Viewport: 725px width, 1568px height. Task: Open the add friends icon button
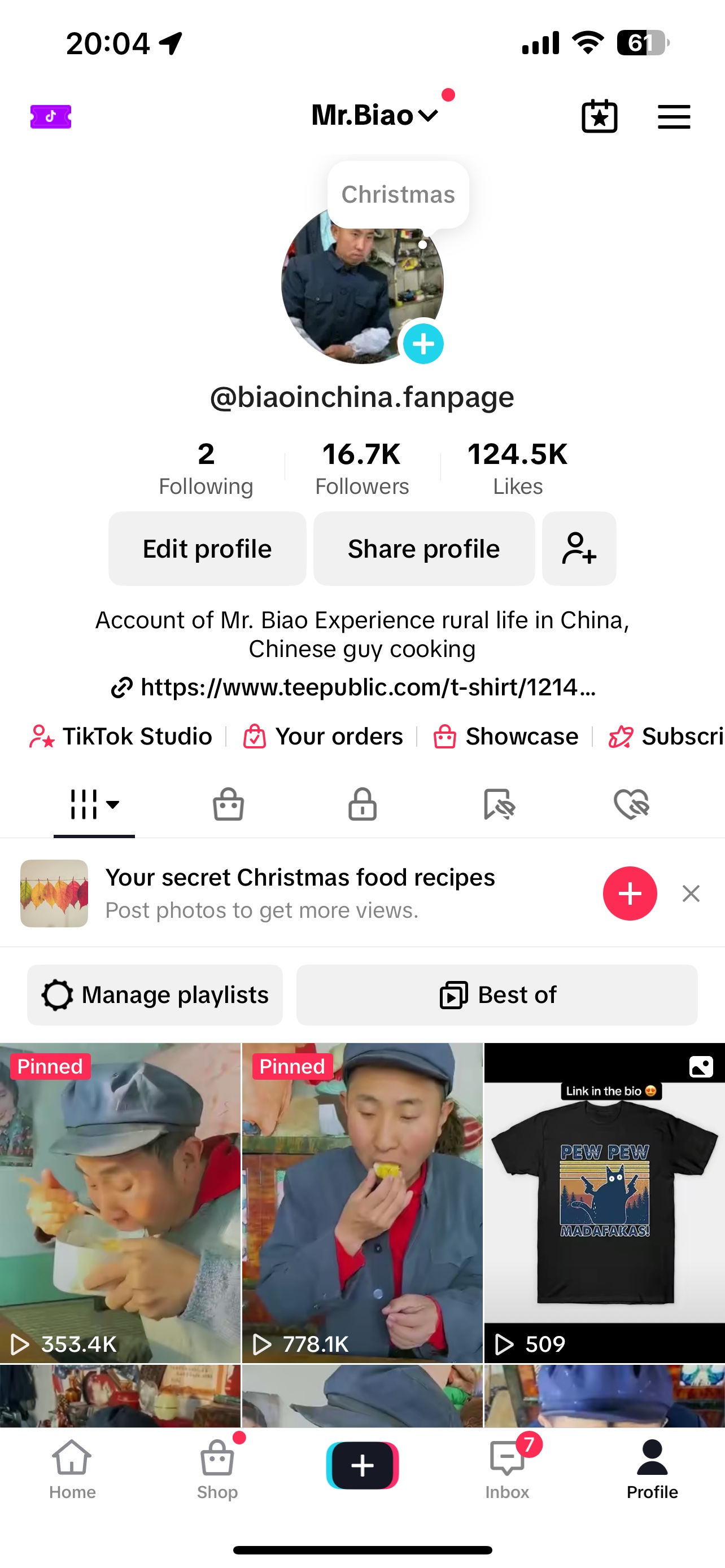point(579,549)
